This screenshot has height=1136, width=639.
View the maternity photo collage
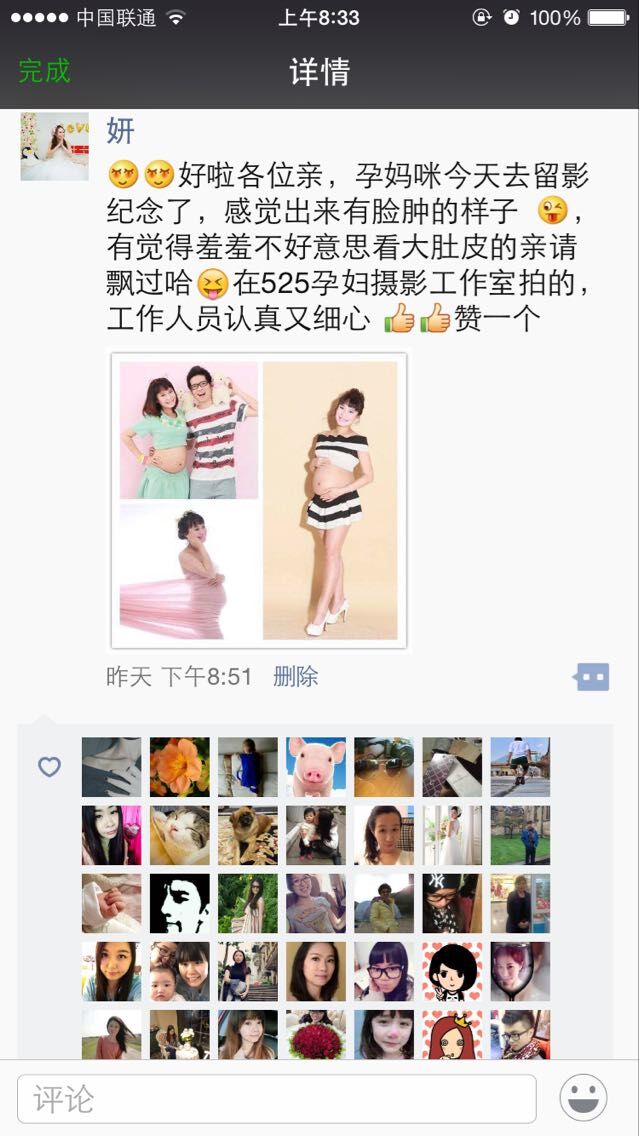click(258, 500)
